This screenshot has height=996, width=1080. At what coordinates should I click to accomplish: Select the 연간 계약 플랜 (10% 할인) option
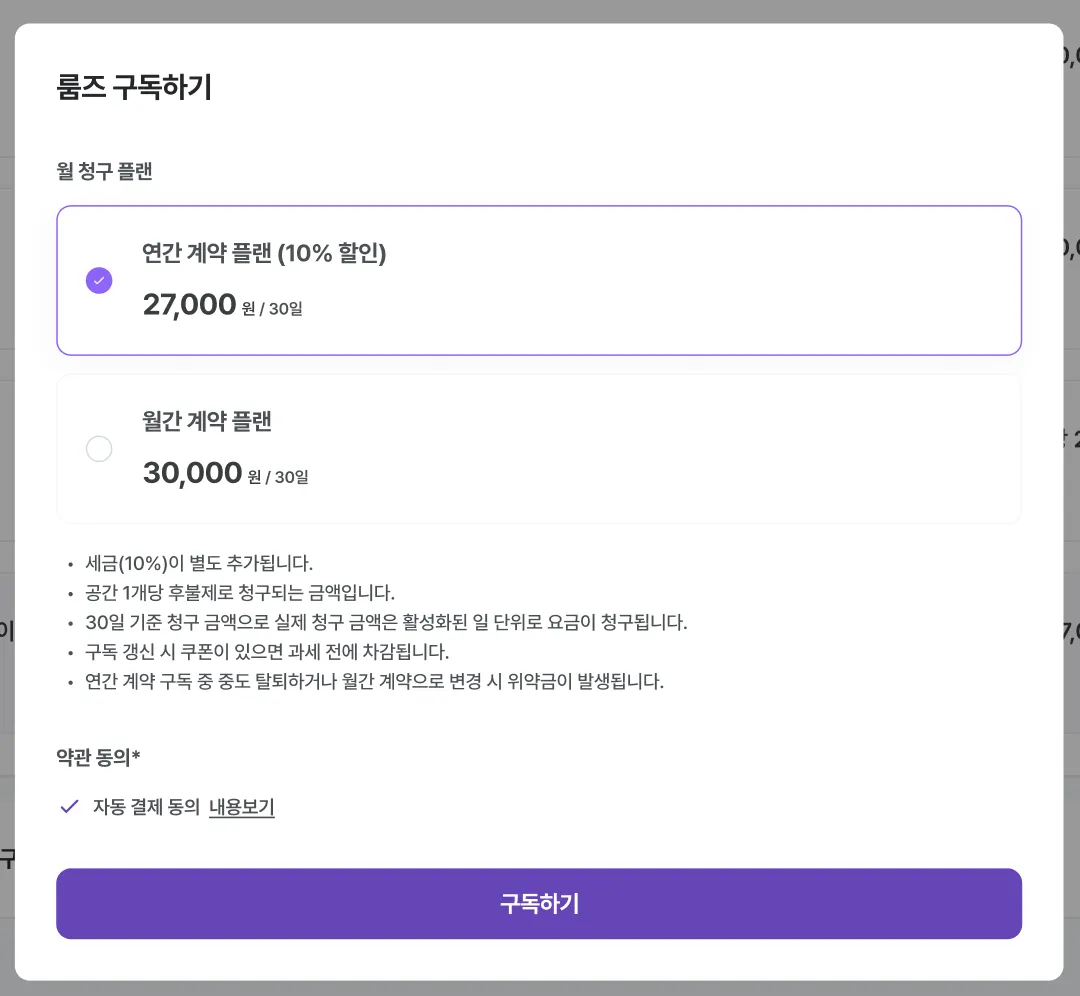pos(99,281)
